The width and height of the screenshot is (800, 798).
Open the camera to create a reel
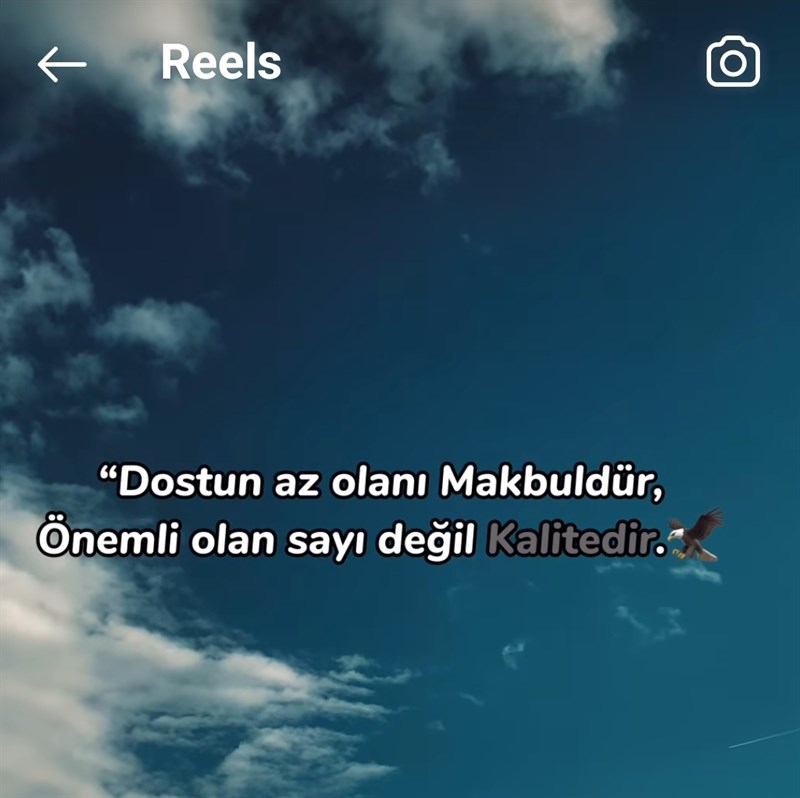pos(733,63)
